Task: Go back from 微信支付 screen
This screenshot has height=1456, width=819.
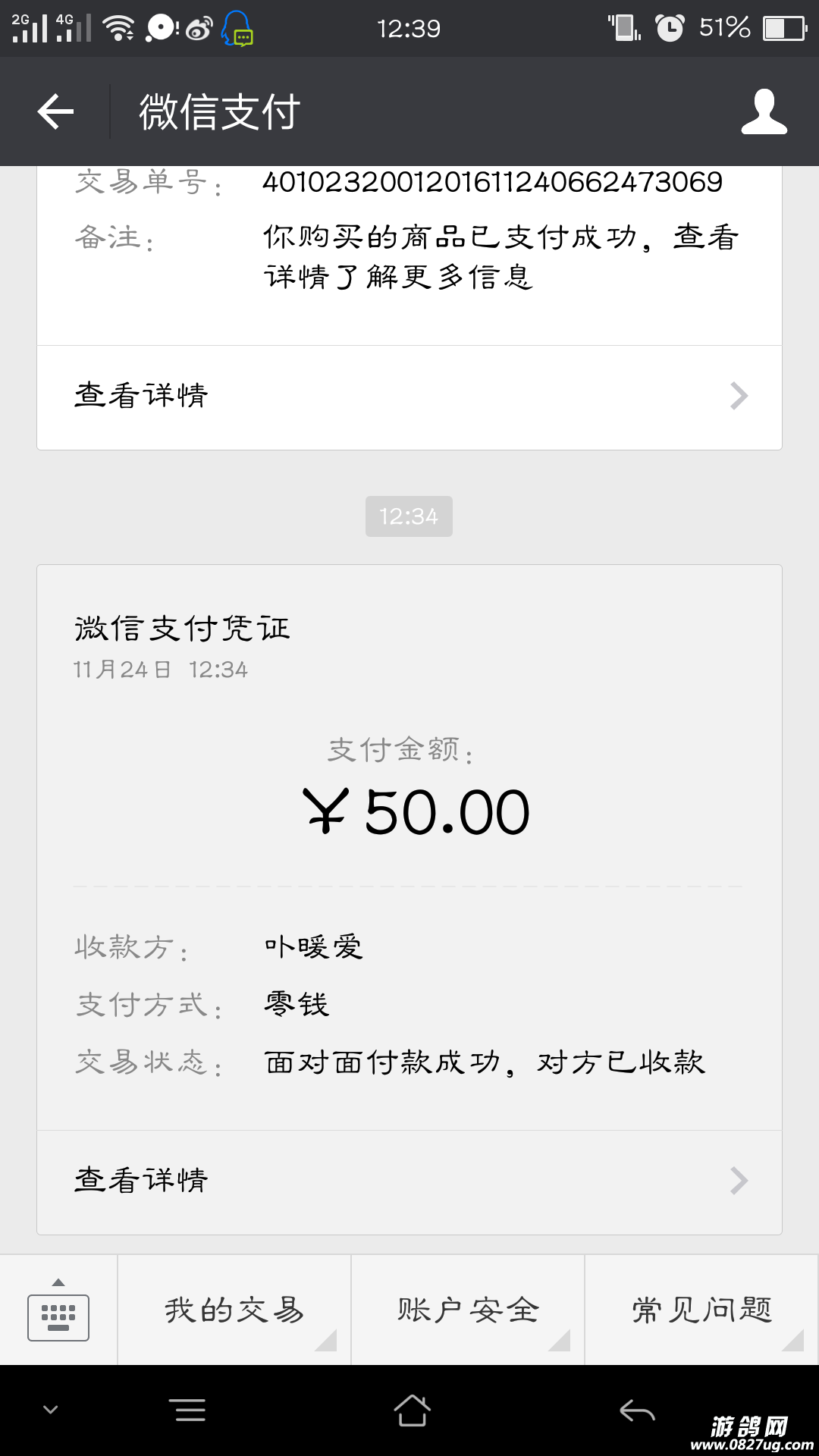Action: coord(55,111)
